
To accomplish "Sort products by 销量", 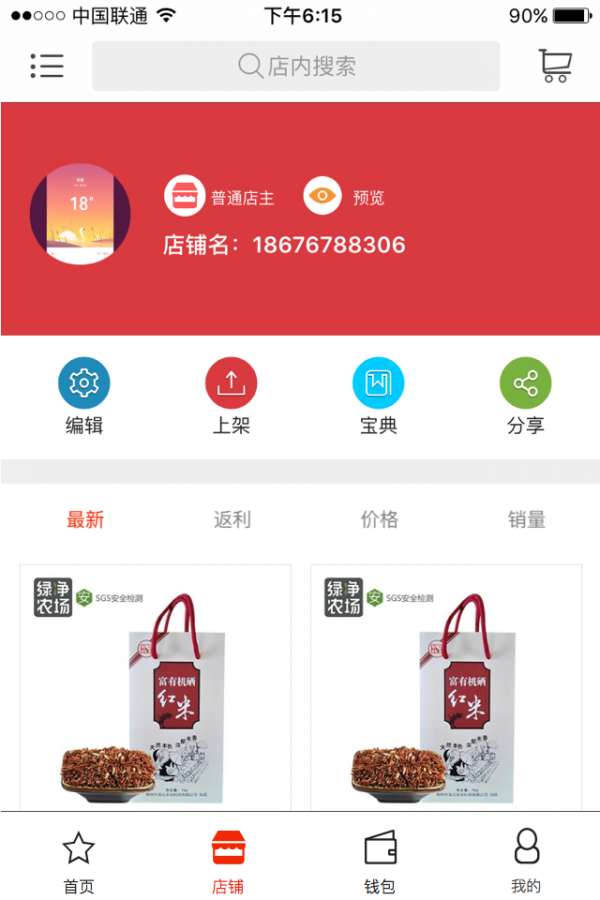I will [526, 519].
